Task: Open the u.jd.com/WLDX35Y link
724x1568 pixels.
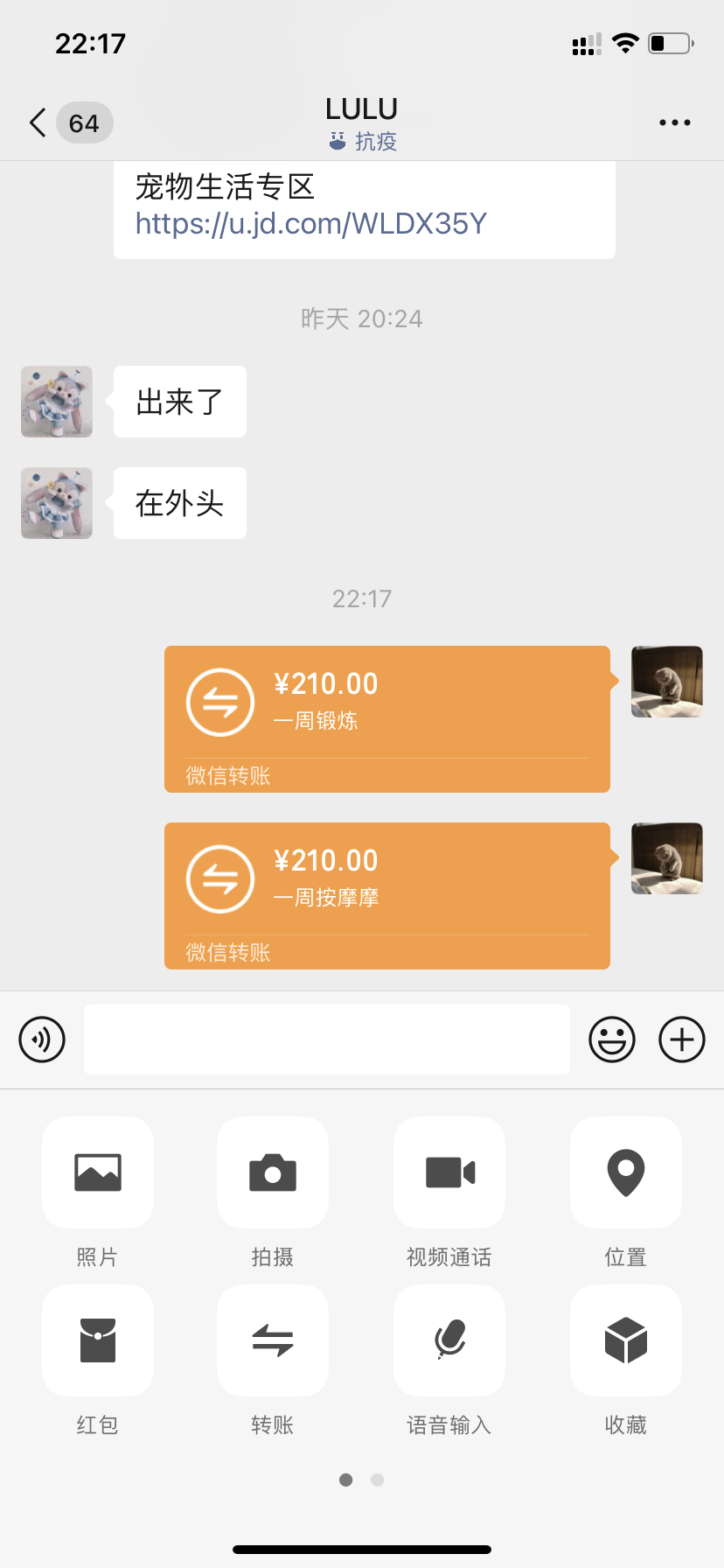Action: [x=310, y=224]
